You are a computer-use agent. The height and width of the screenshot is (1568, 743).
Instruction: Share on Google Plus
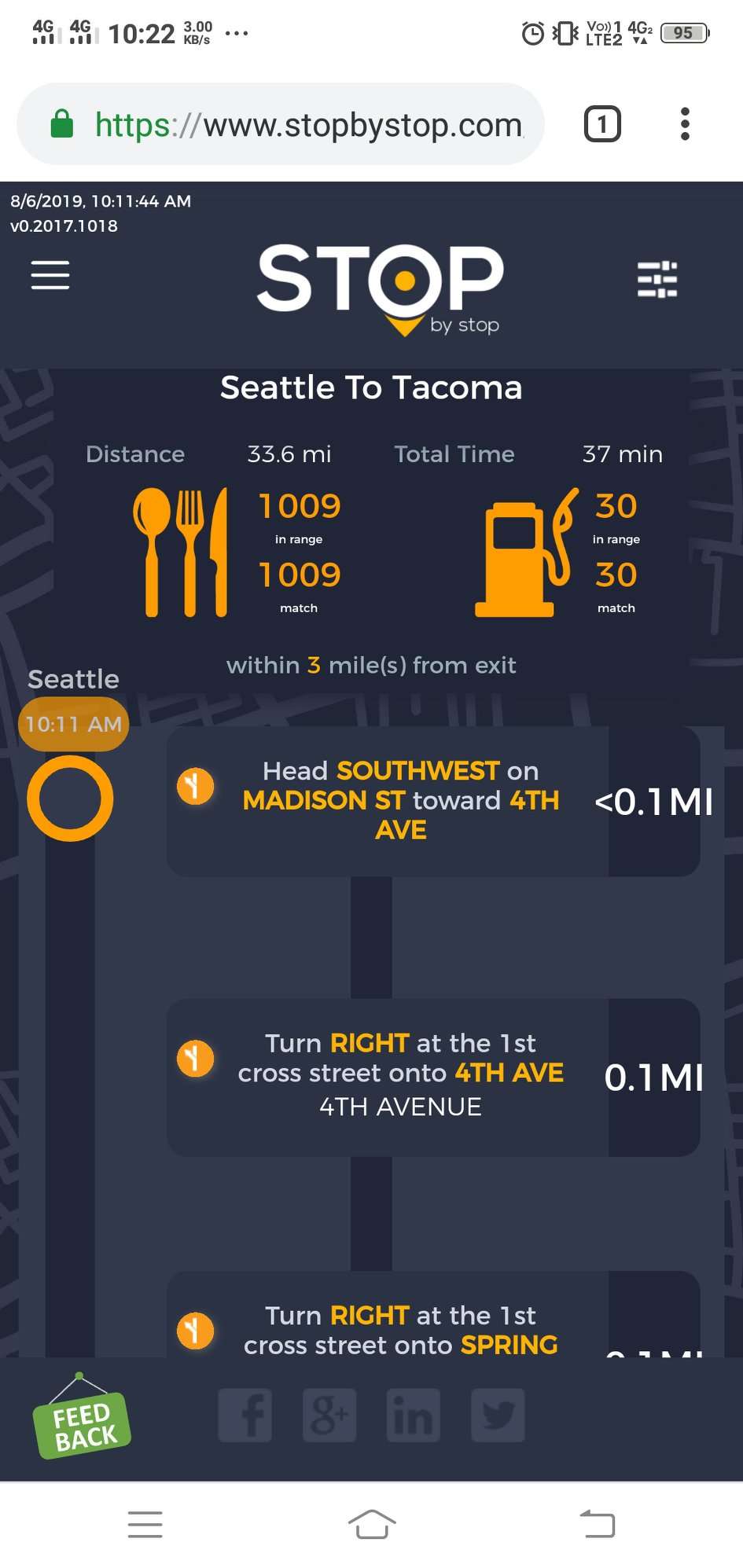pos(329,1416)
